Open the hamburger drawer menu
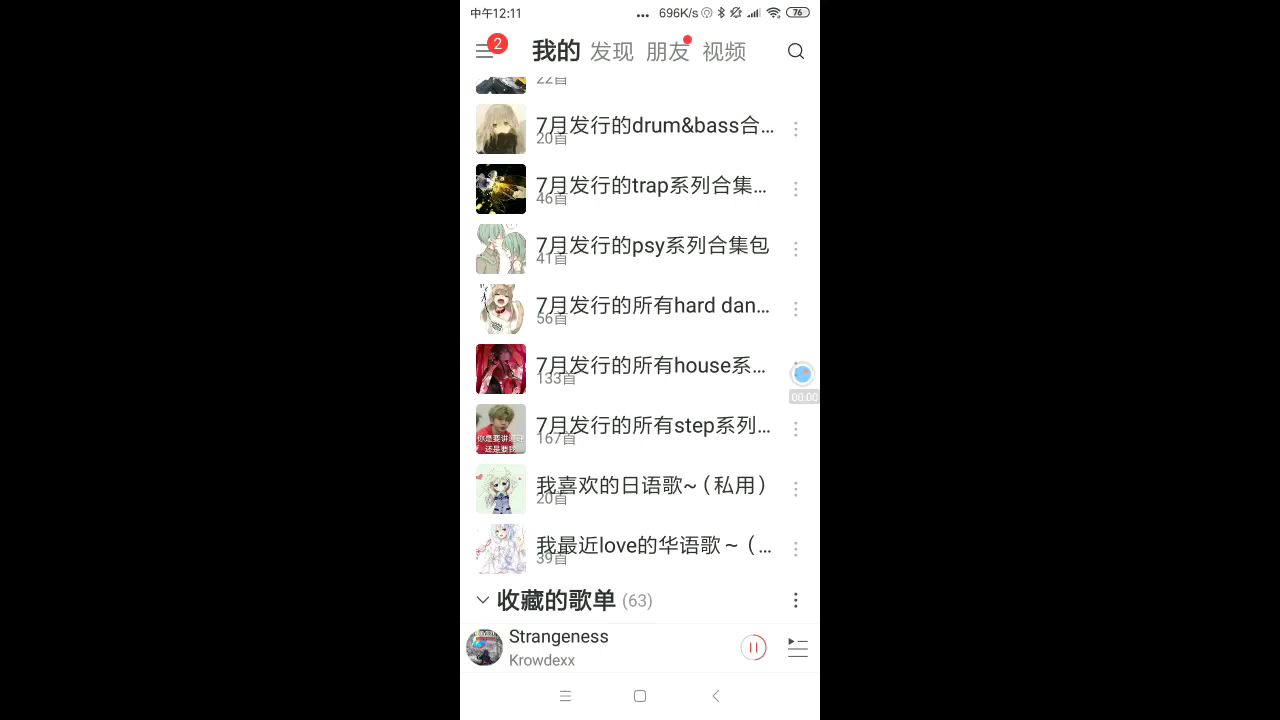The width and height of the screenshot is (1280, 720). pos(485,52)
